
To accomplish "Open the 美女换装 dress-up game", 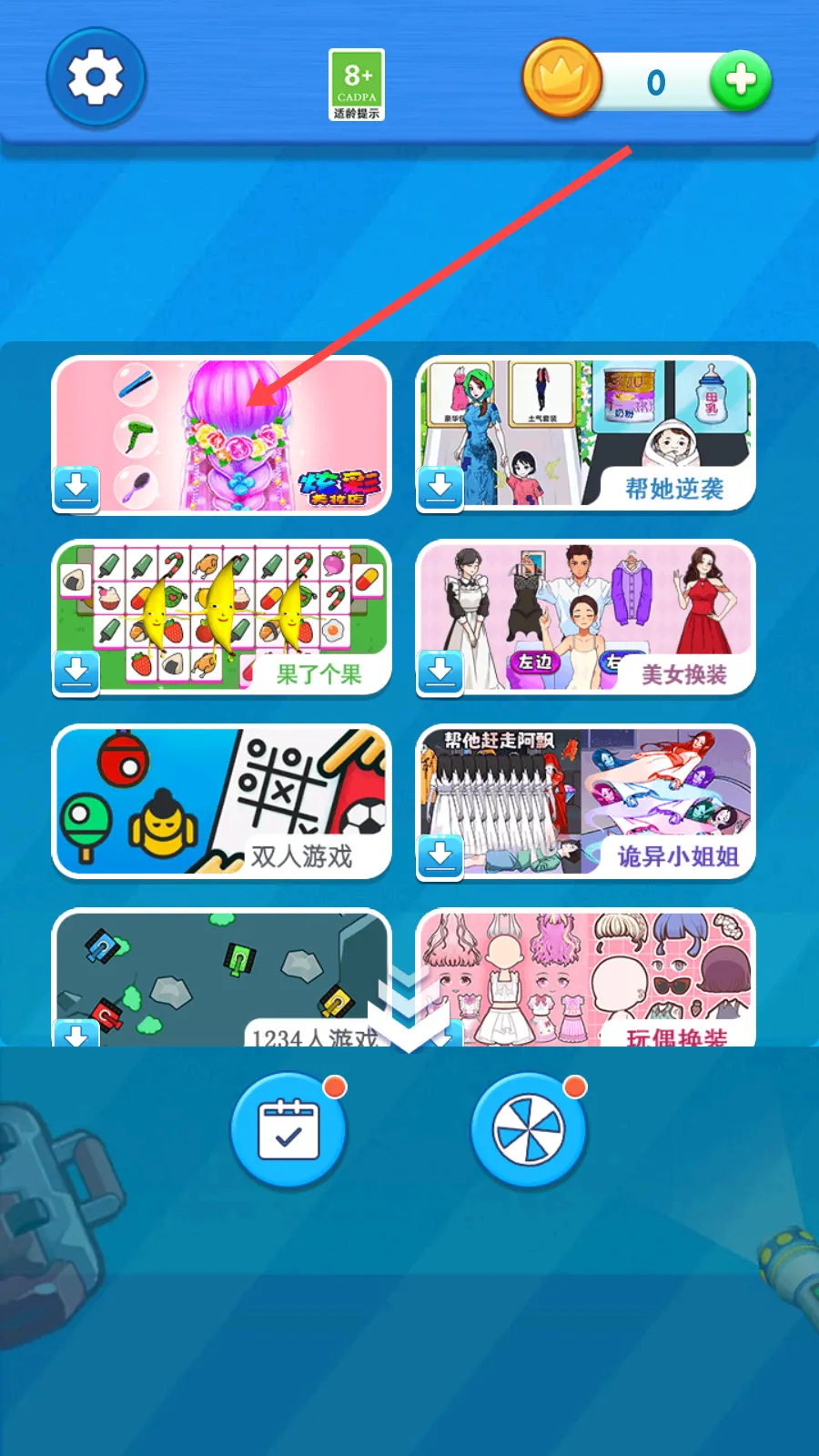I will pos(586,619).
